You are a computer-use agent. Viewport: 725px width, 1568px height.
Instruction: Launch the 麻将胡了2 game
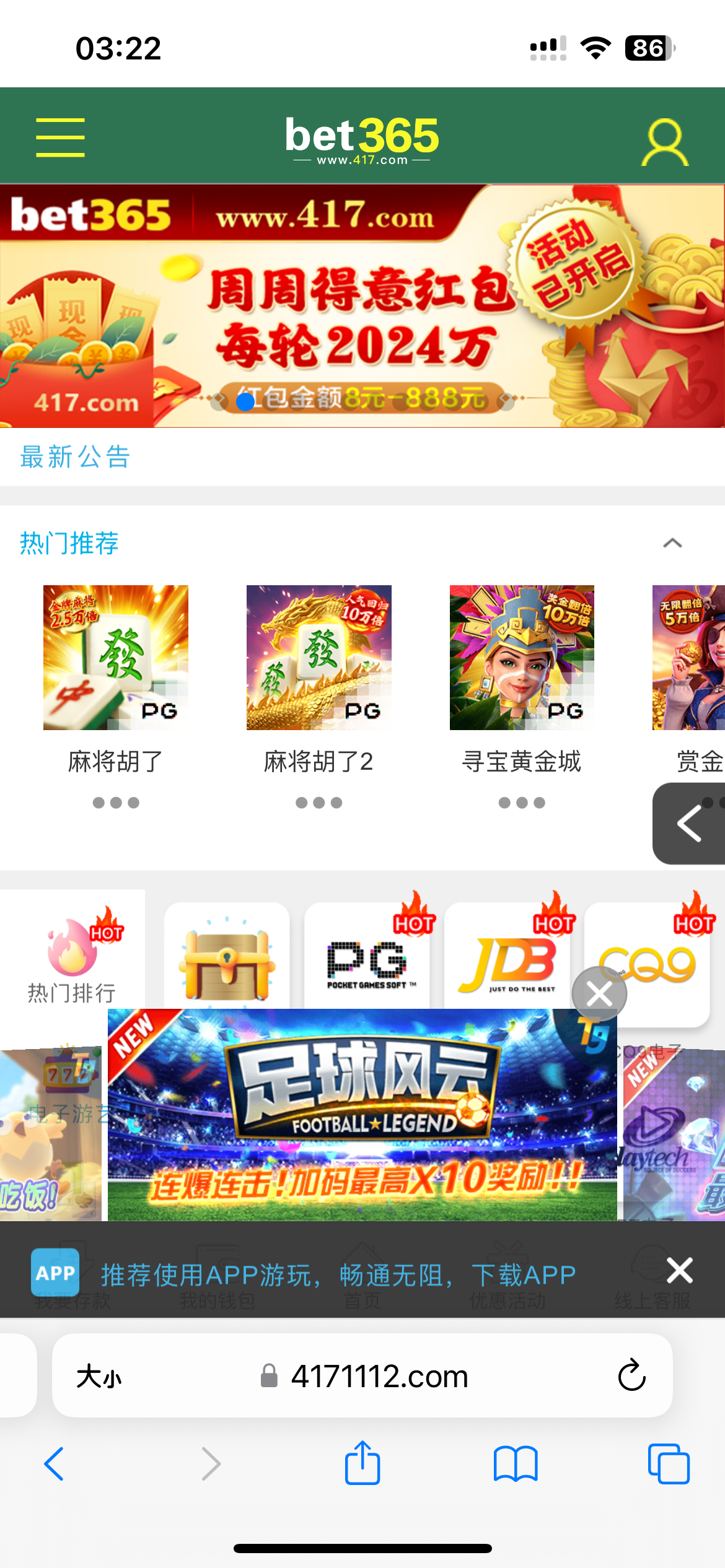coord(319,658)
